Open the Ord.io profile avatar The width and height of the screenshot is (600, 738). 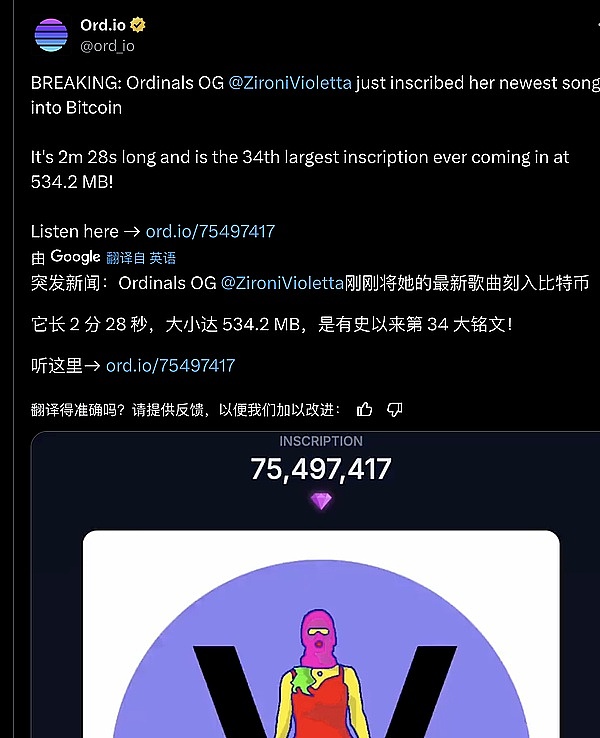click(x=51, y=34)
